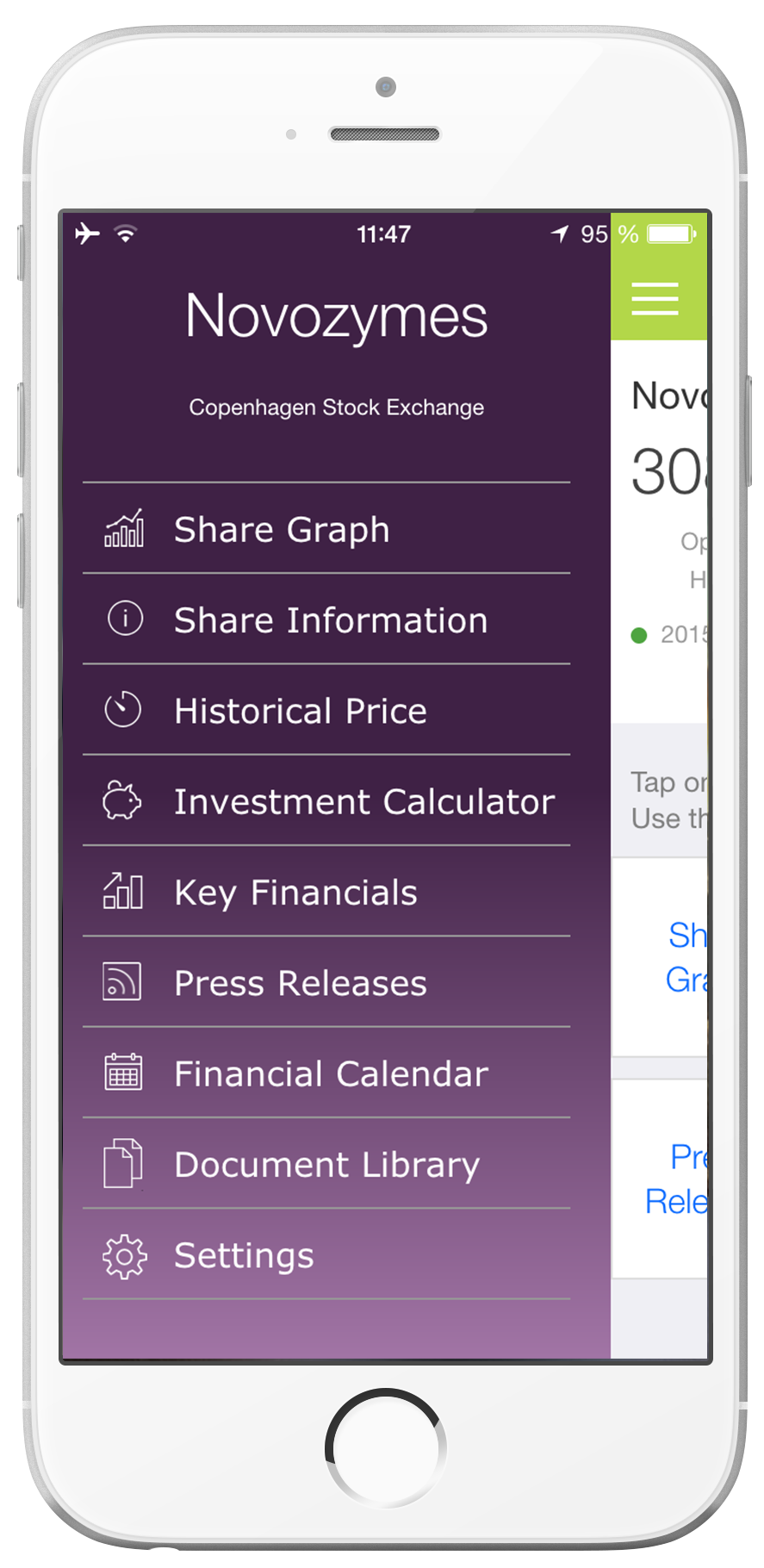Click the Share Graph chart icon
This screenshot has height=1568, width=764.
click(x=123, y=529)
